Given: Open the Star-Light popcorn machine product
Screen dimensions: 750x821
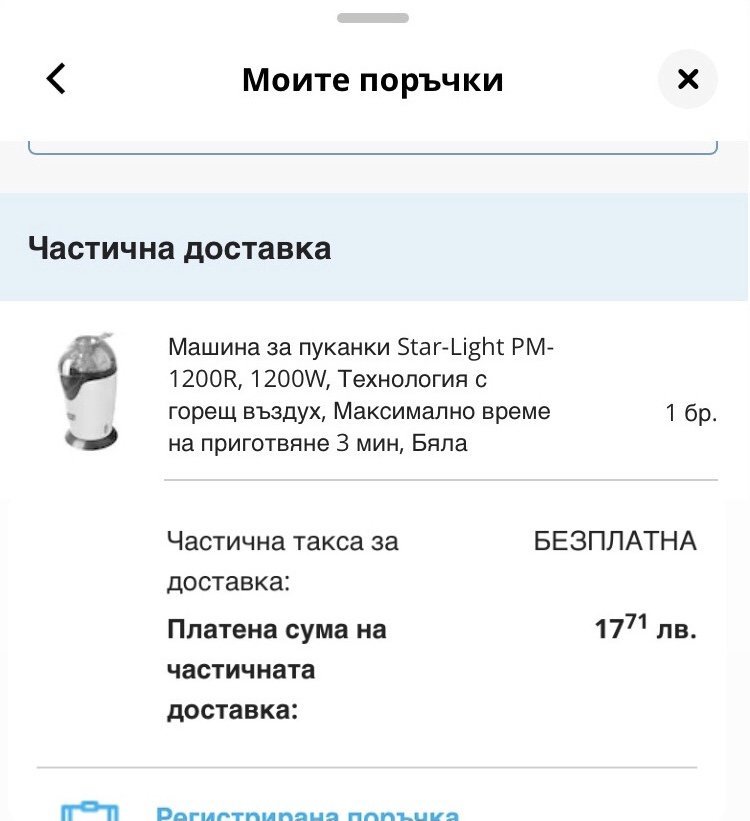Looking at the screenshot, I should click(x=360, y=395).
